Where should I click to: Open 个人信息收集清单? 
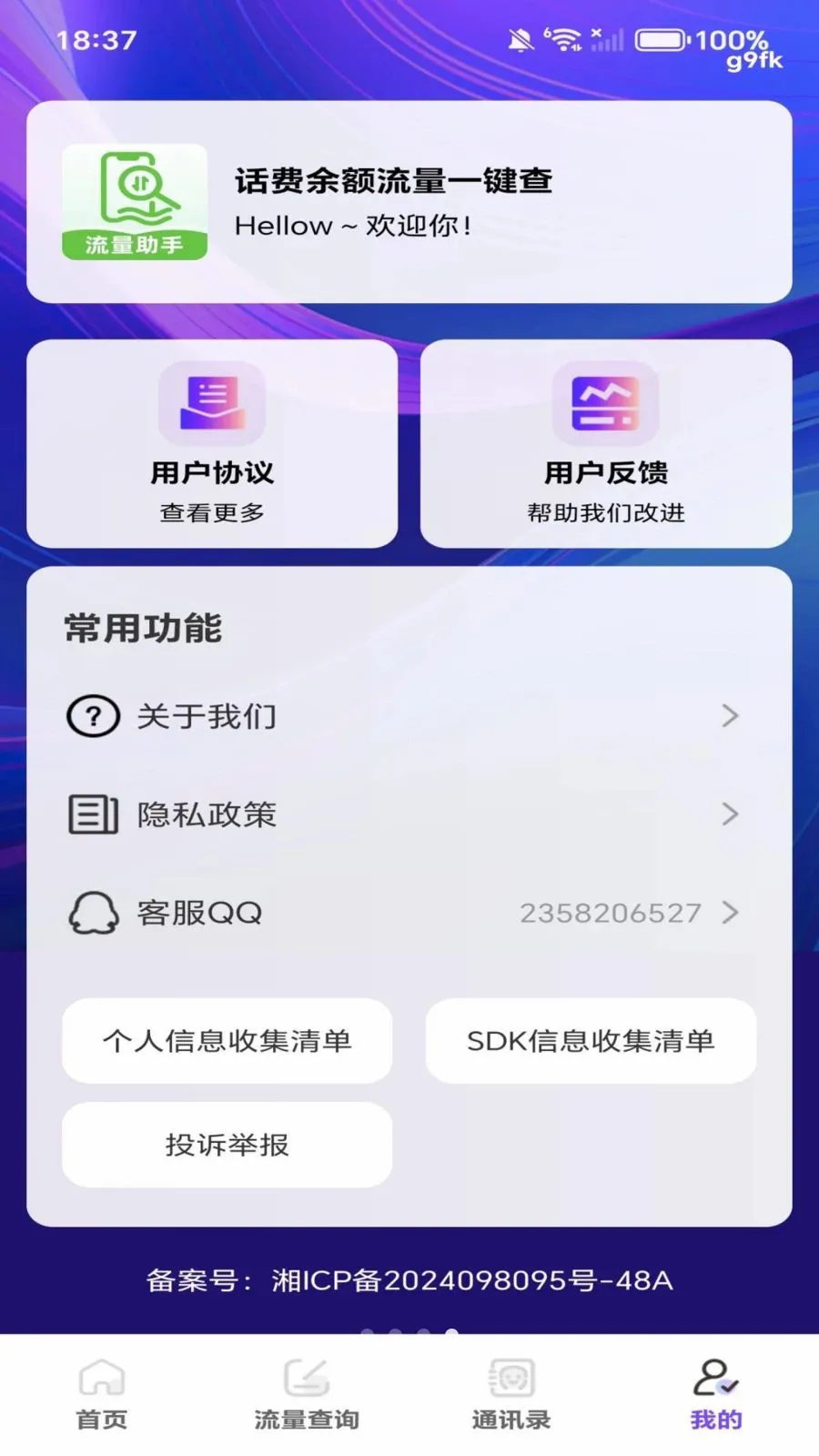(x=227, y=1041)
